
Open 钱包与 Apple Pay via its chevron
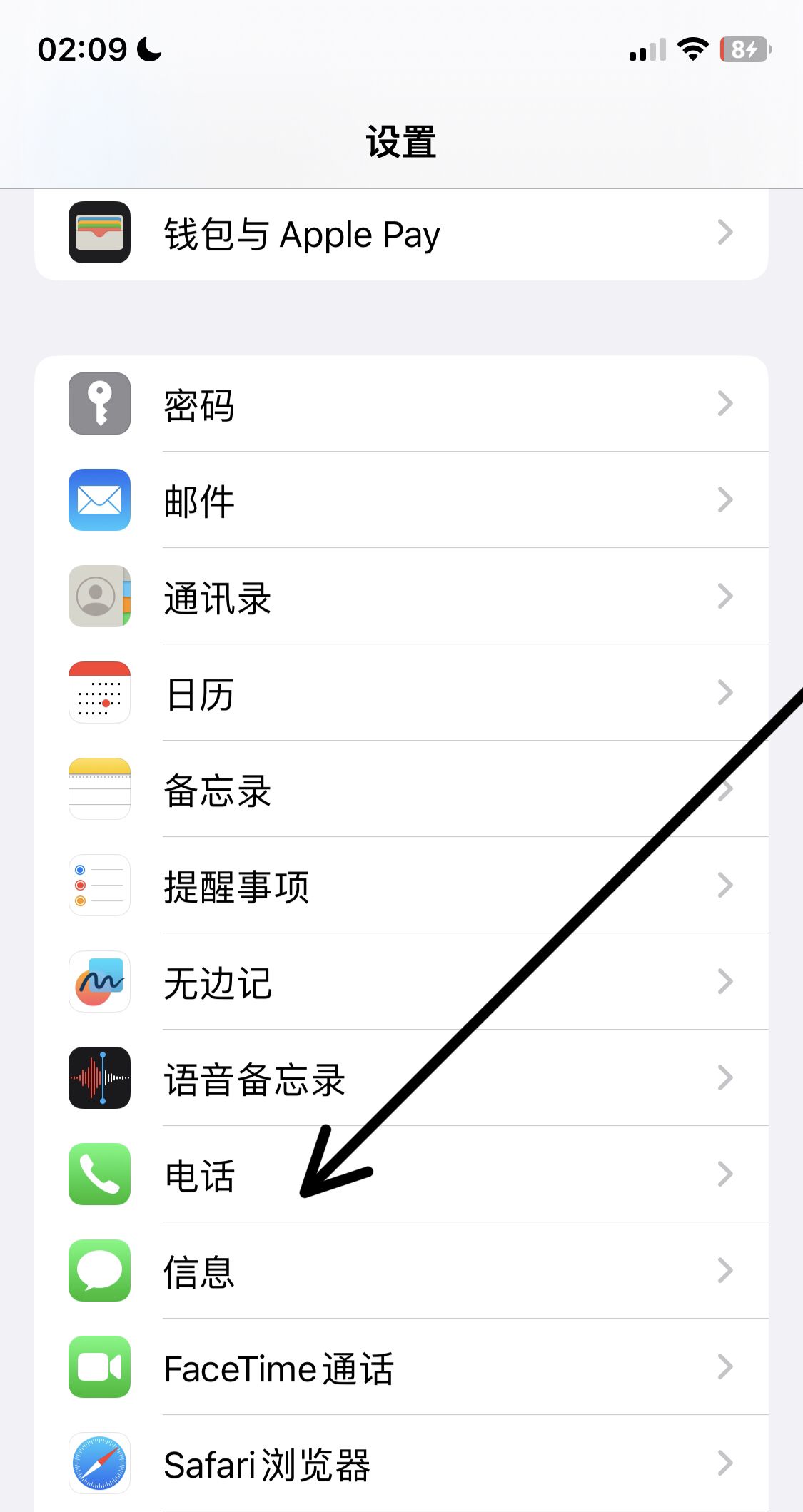click(x=725, y=233)
